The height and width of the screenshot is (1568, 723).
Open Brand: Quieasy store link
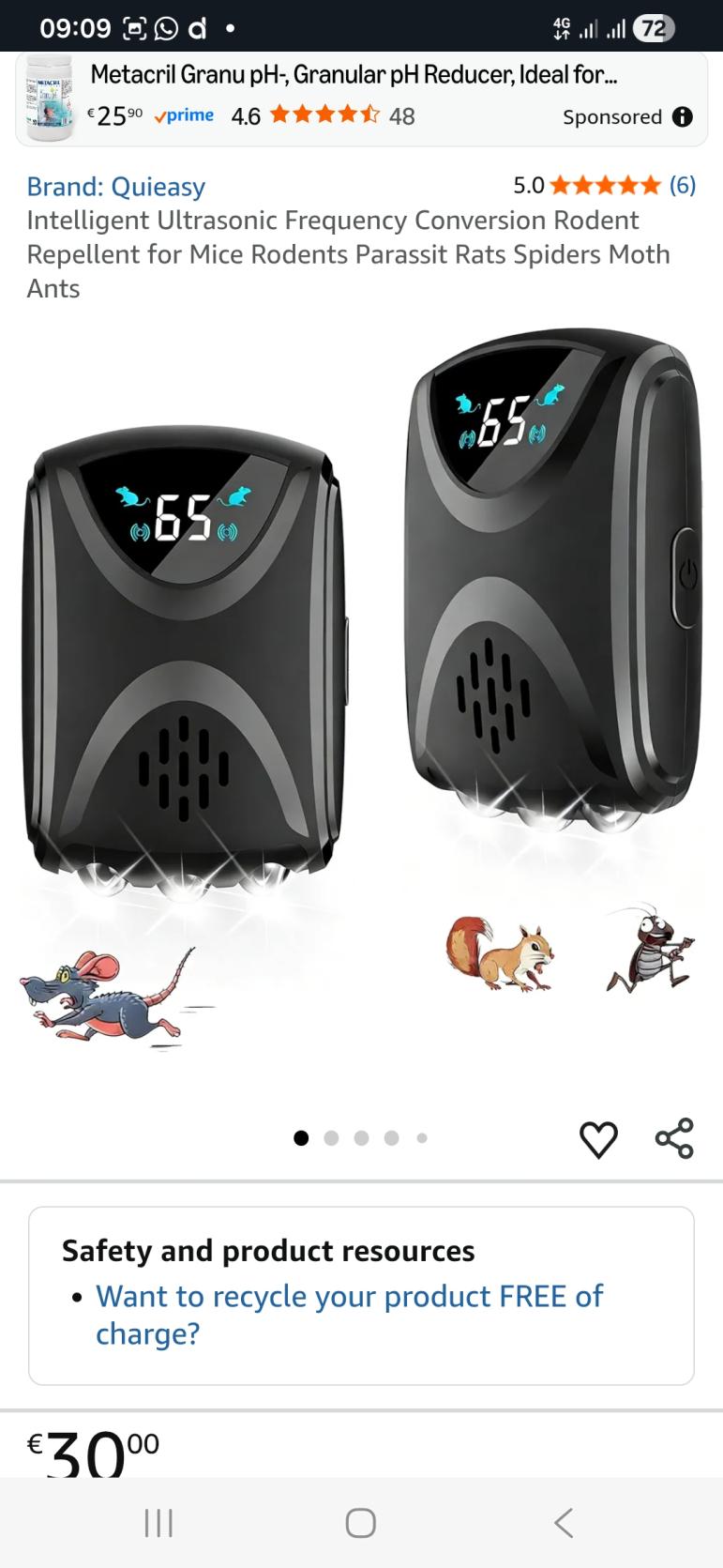coord(115,187)
